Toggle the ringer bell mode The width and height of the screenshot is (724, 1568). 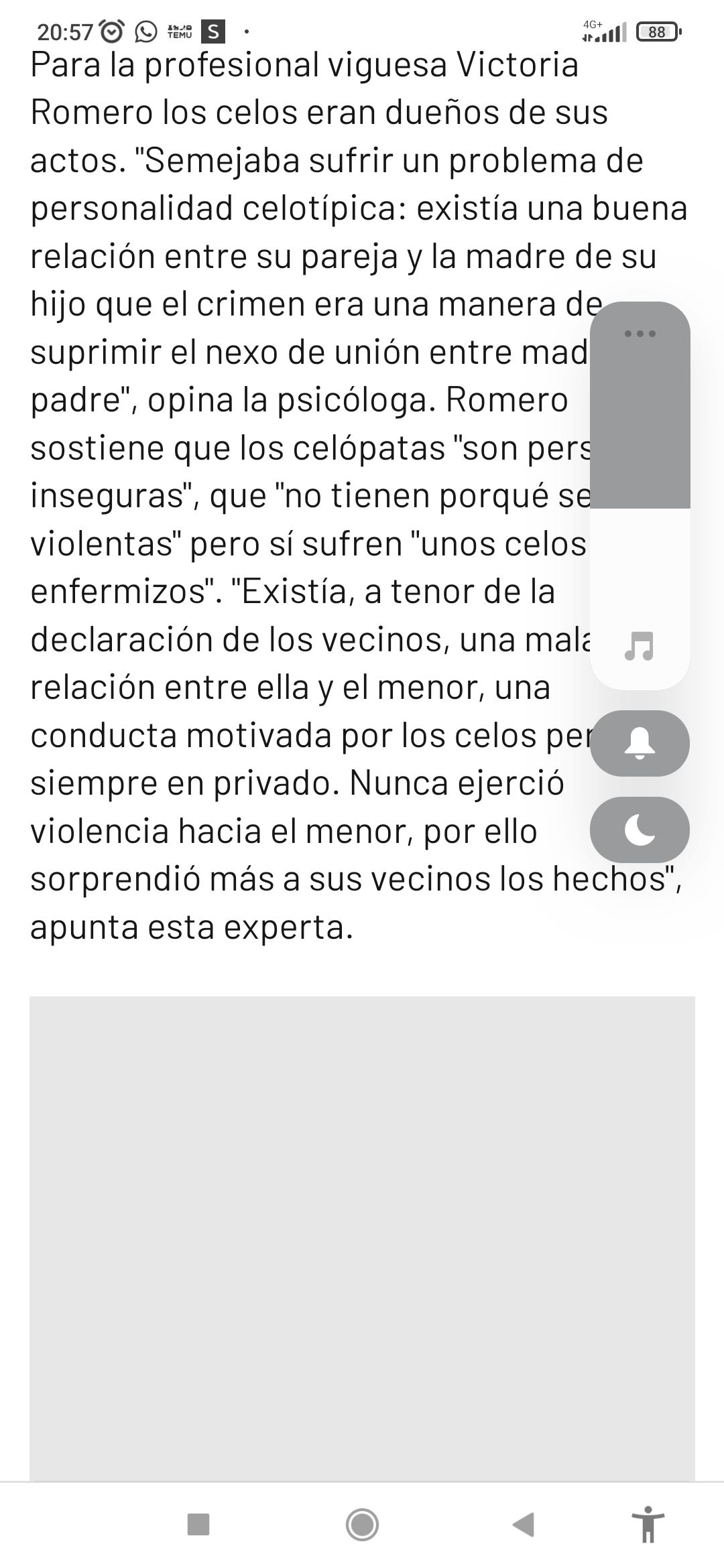click(x=640, y=743)
